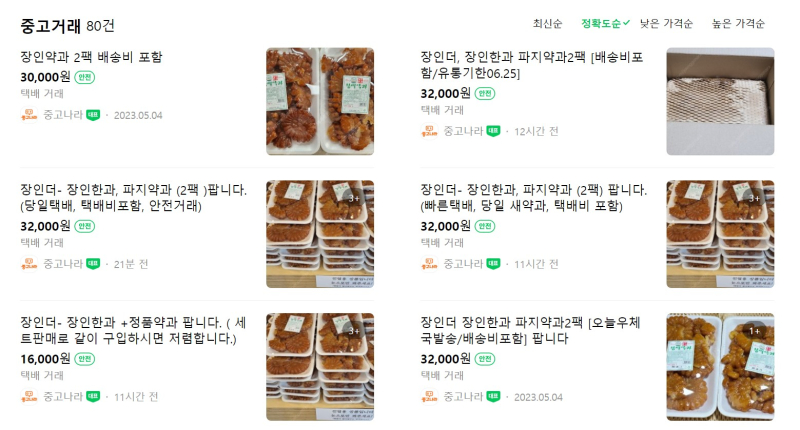800x430 pixels.
Task: Switch sorting to 높은 가격순
Action: pyautogui.click(x=738, y=23)
